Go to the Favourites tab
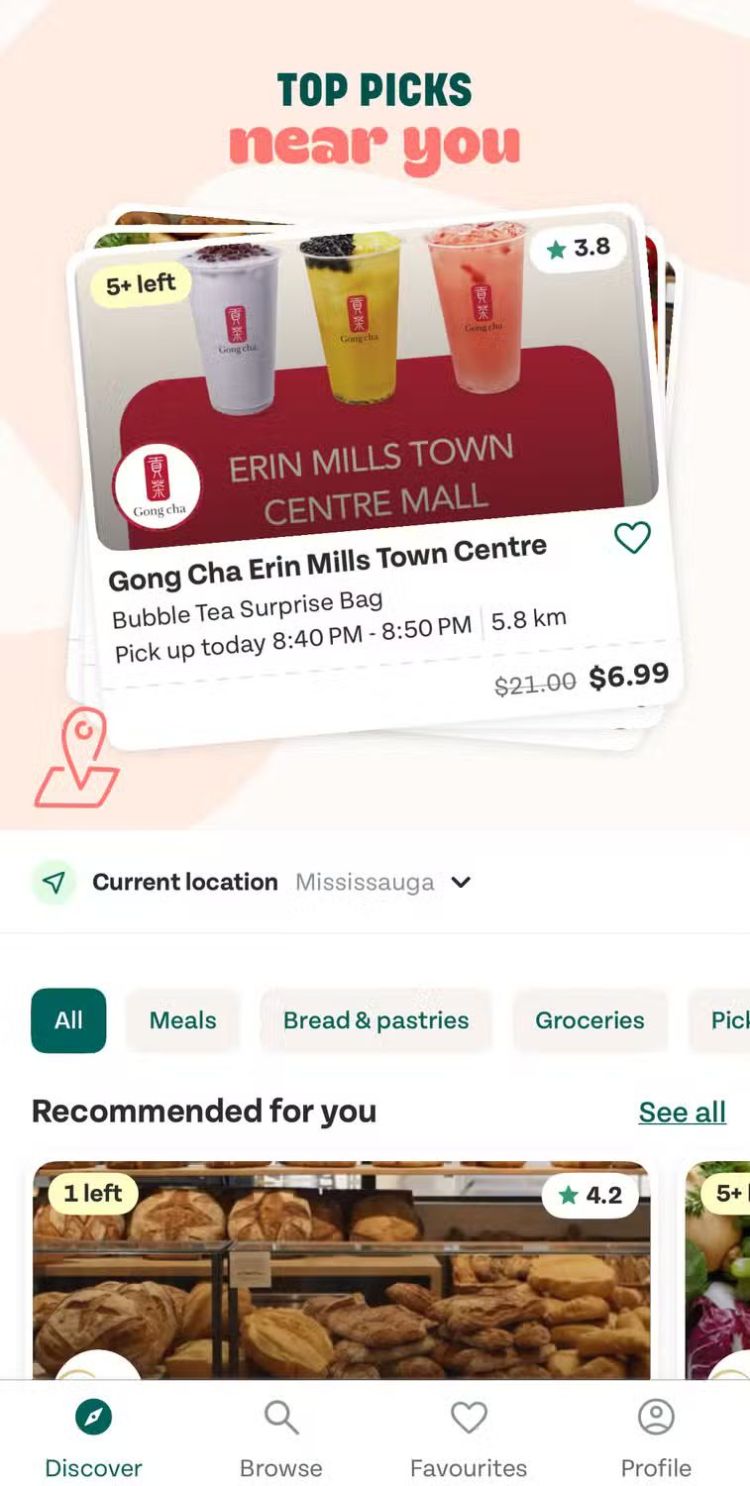 [x=468, y=1438]
